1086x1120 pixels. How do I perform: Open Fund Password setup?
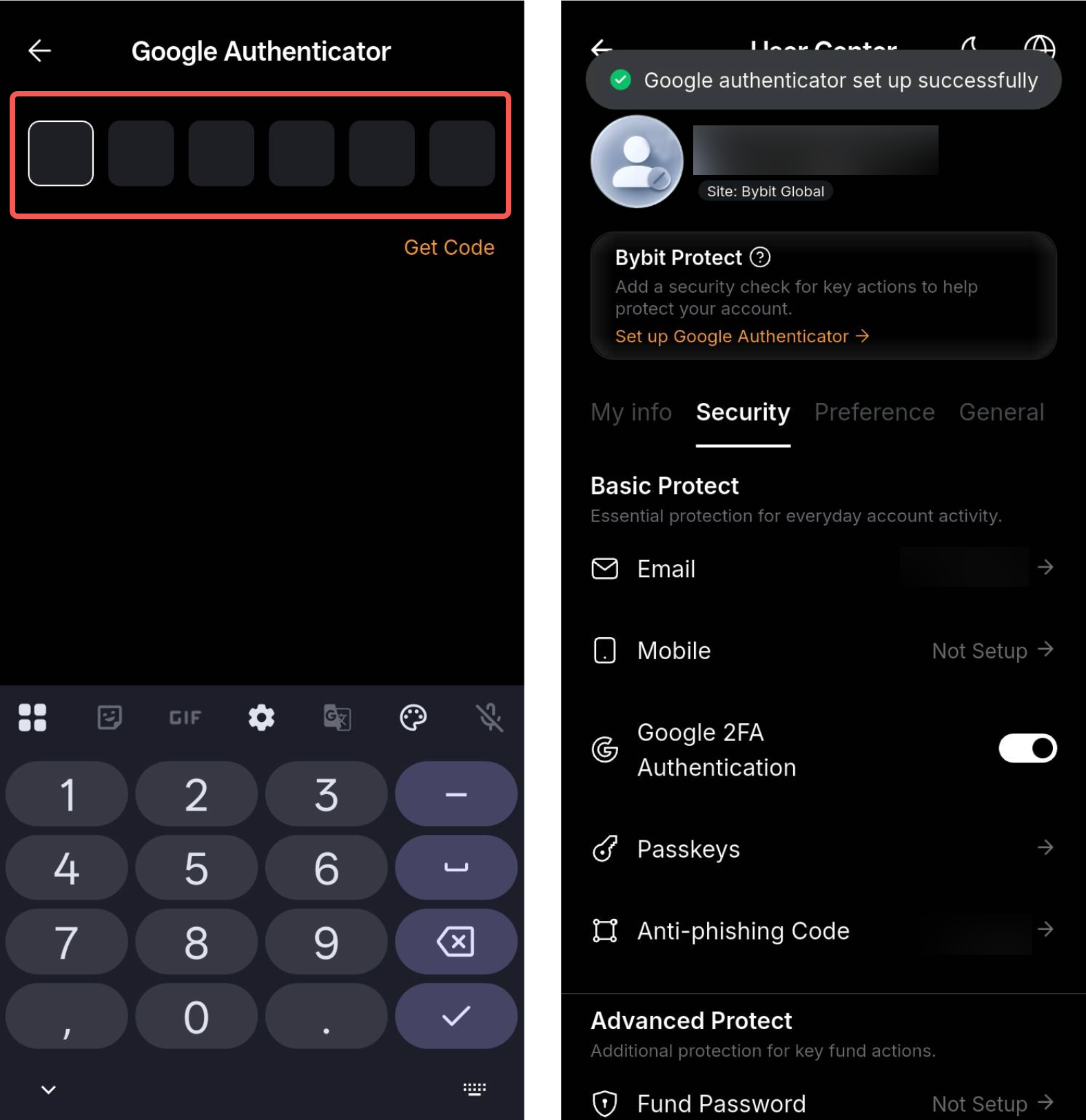click(823, 1103)
